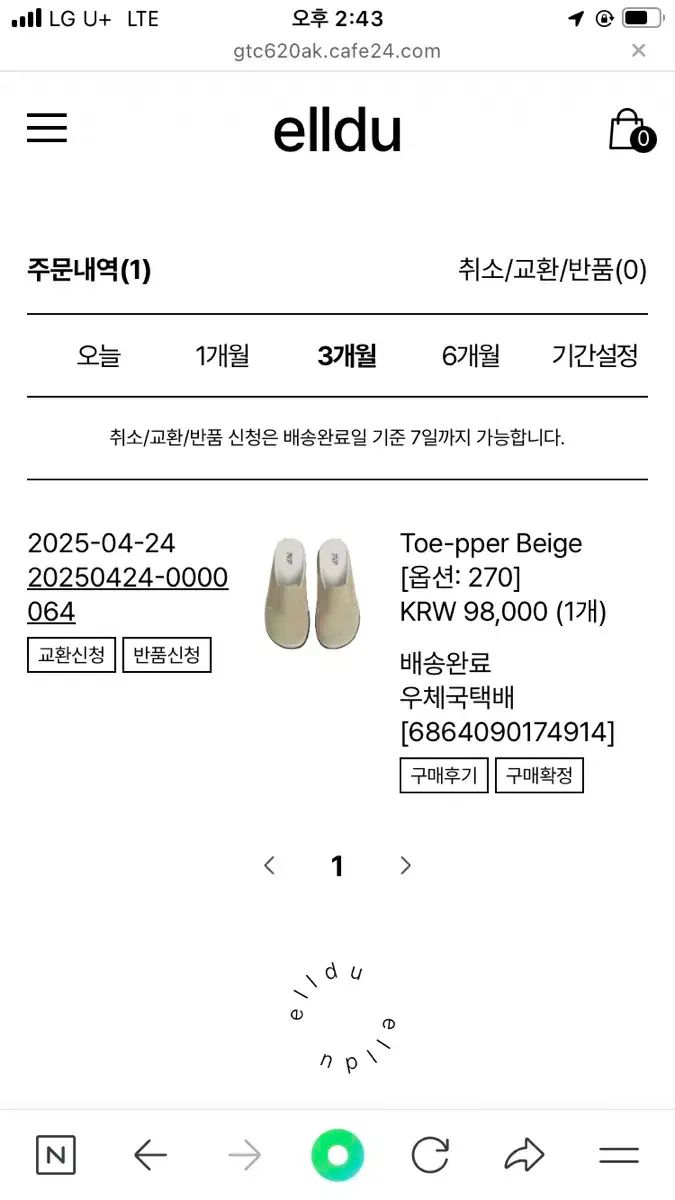The width and height of the screenshot is (675, 1200).
Task: Select the 오늘 period filter
Action: point(98,356)
